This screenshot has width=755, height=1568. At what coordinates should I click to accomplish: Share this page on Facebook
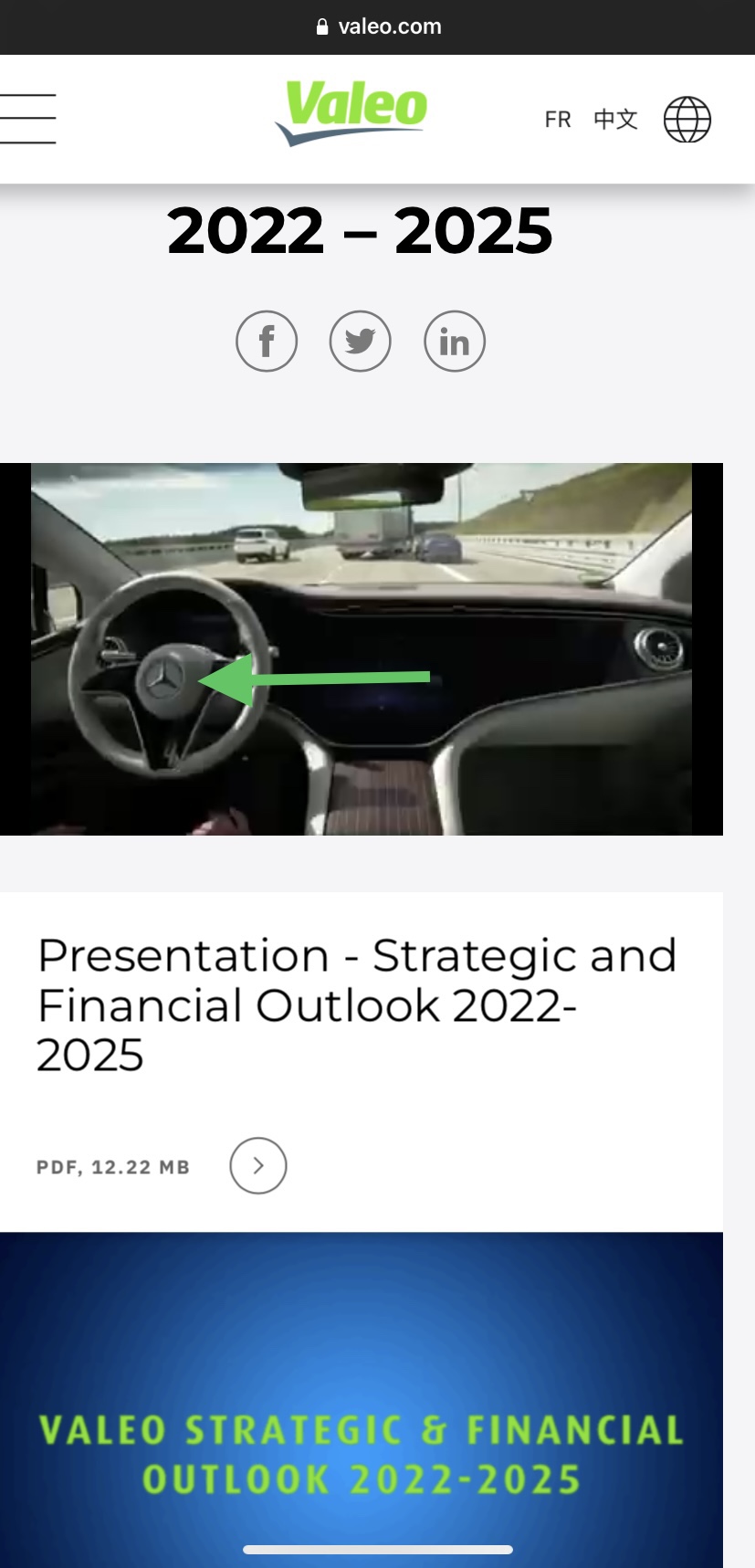pos(267,342)
